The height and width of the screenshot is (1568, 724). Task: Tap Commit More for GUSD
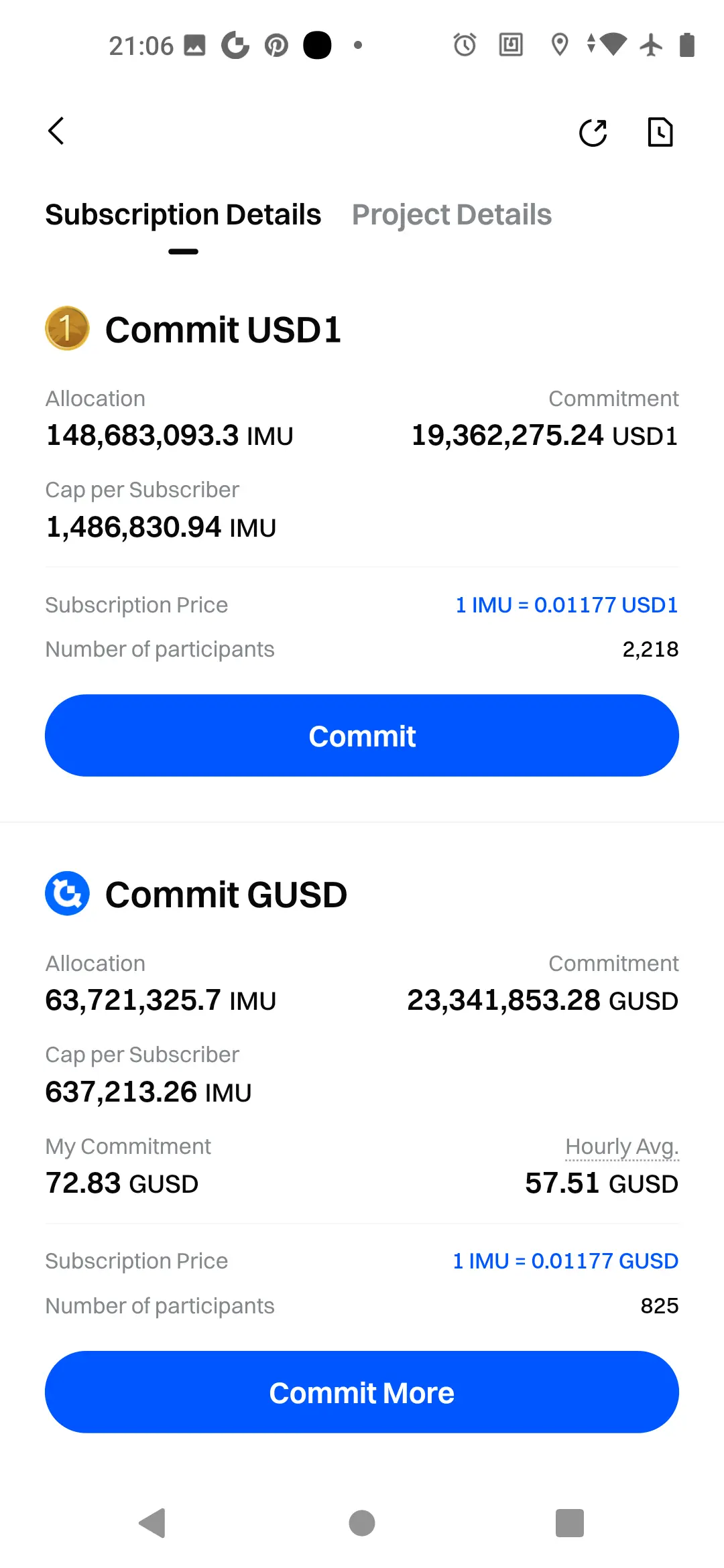pyautogui.click(x=362, y=1392)
